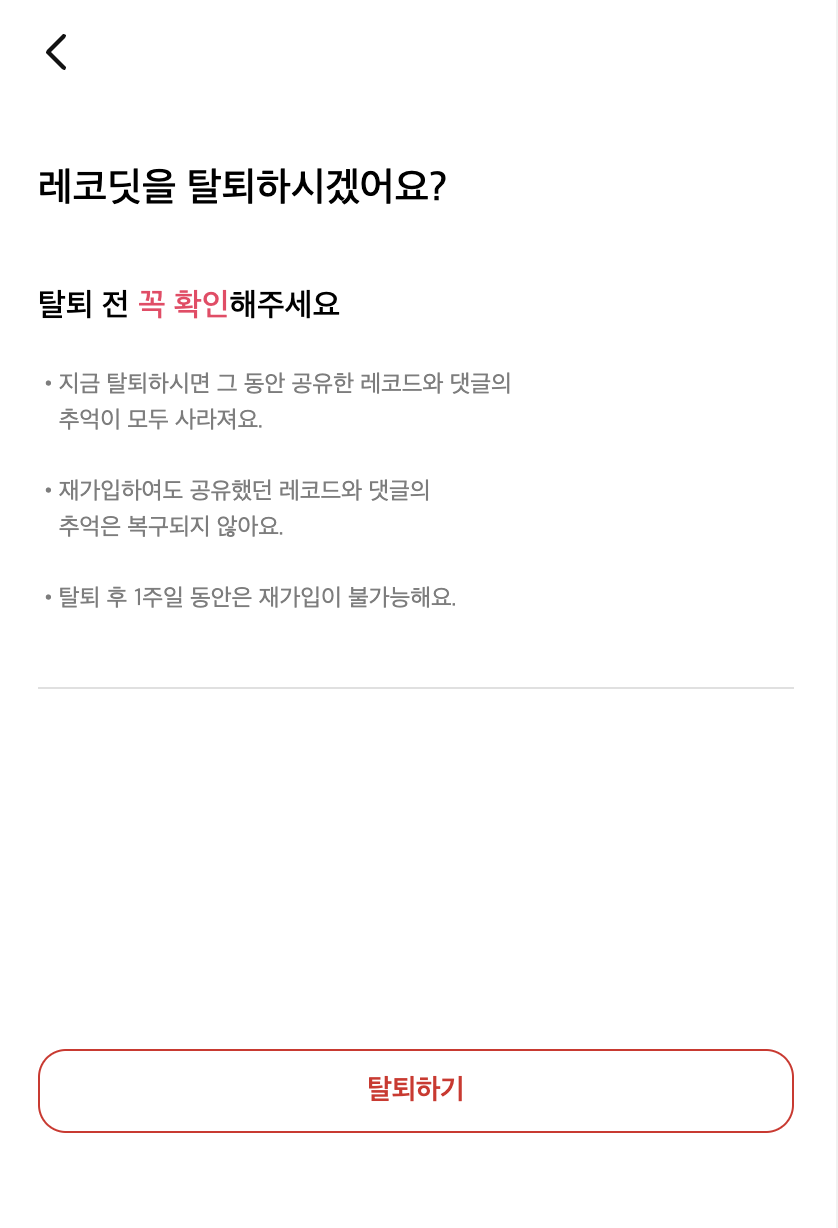Go back using the top-left arrow
838x1228 pixels.
point(56,51)
